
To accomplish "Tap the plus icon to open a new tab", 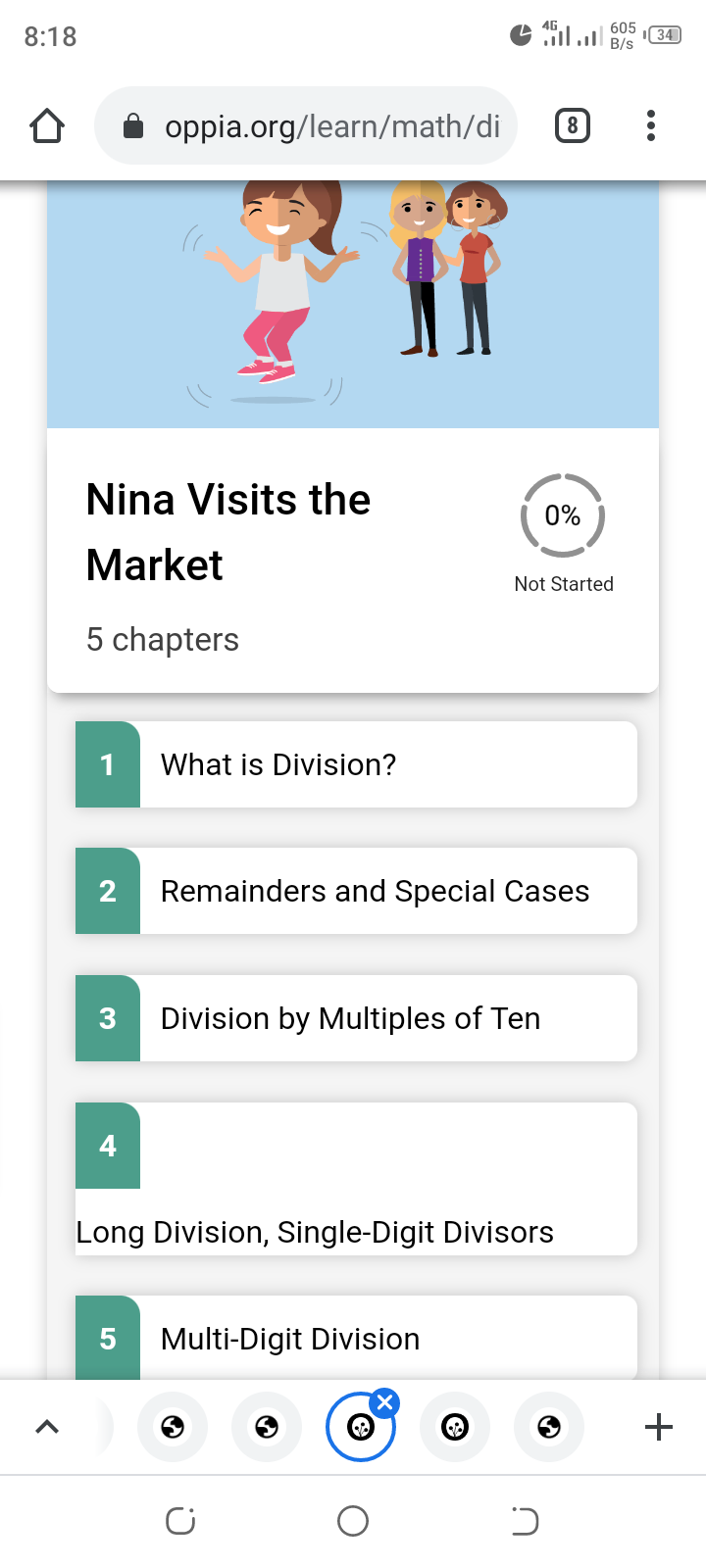I will pyautogui.click(x=657, y=1427).
